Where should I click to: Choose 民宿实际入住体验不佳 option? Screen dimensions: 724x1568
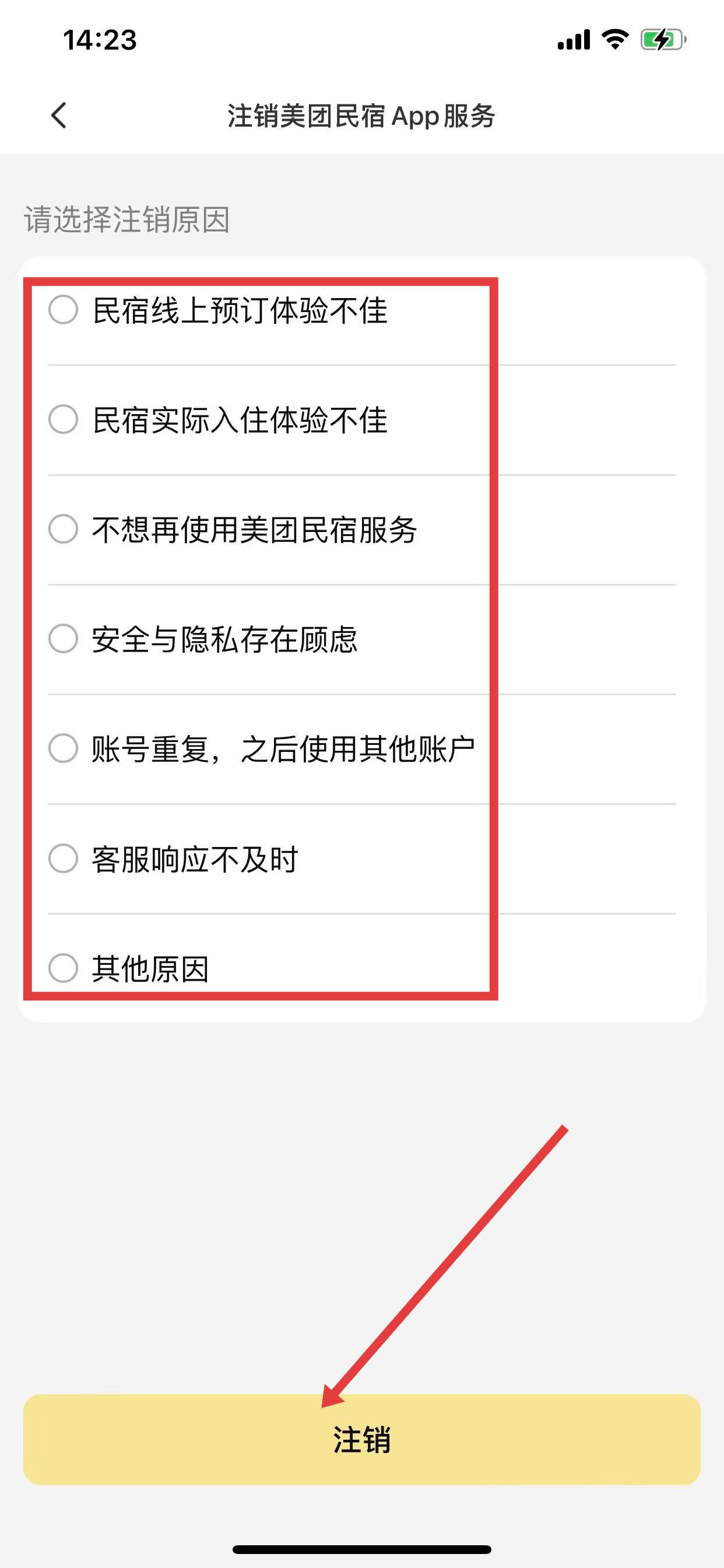click(64, 419)
